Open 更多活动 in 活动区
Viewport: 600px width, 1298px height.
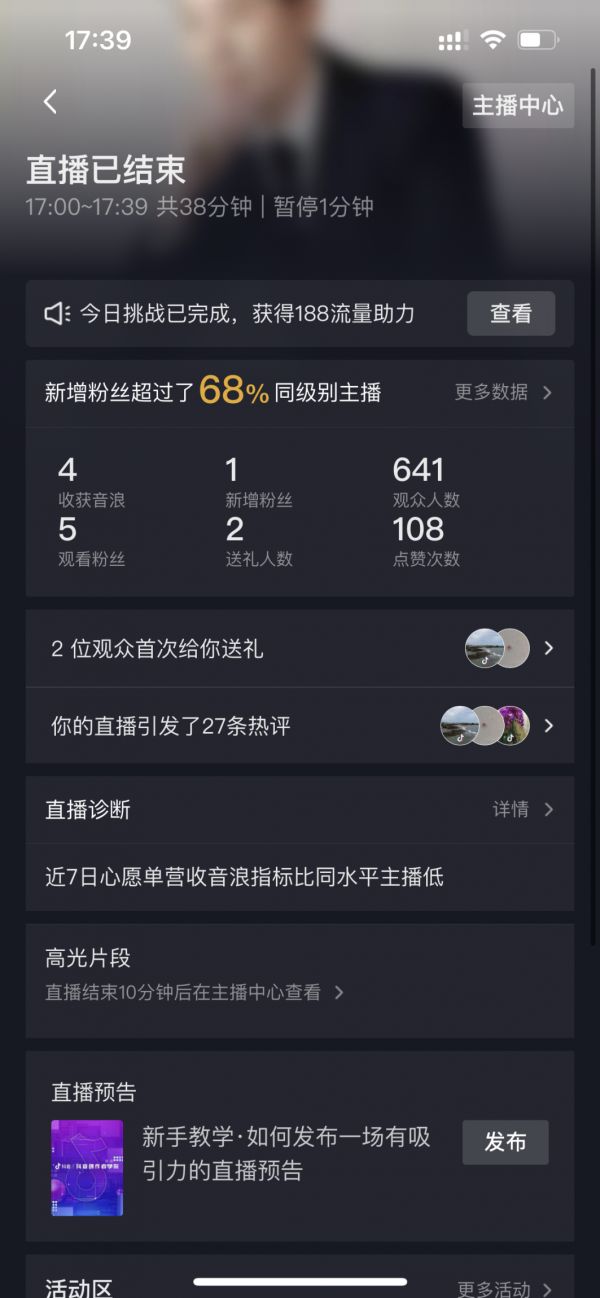503,1288
